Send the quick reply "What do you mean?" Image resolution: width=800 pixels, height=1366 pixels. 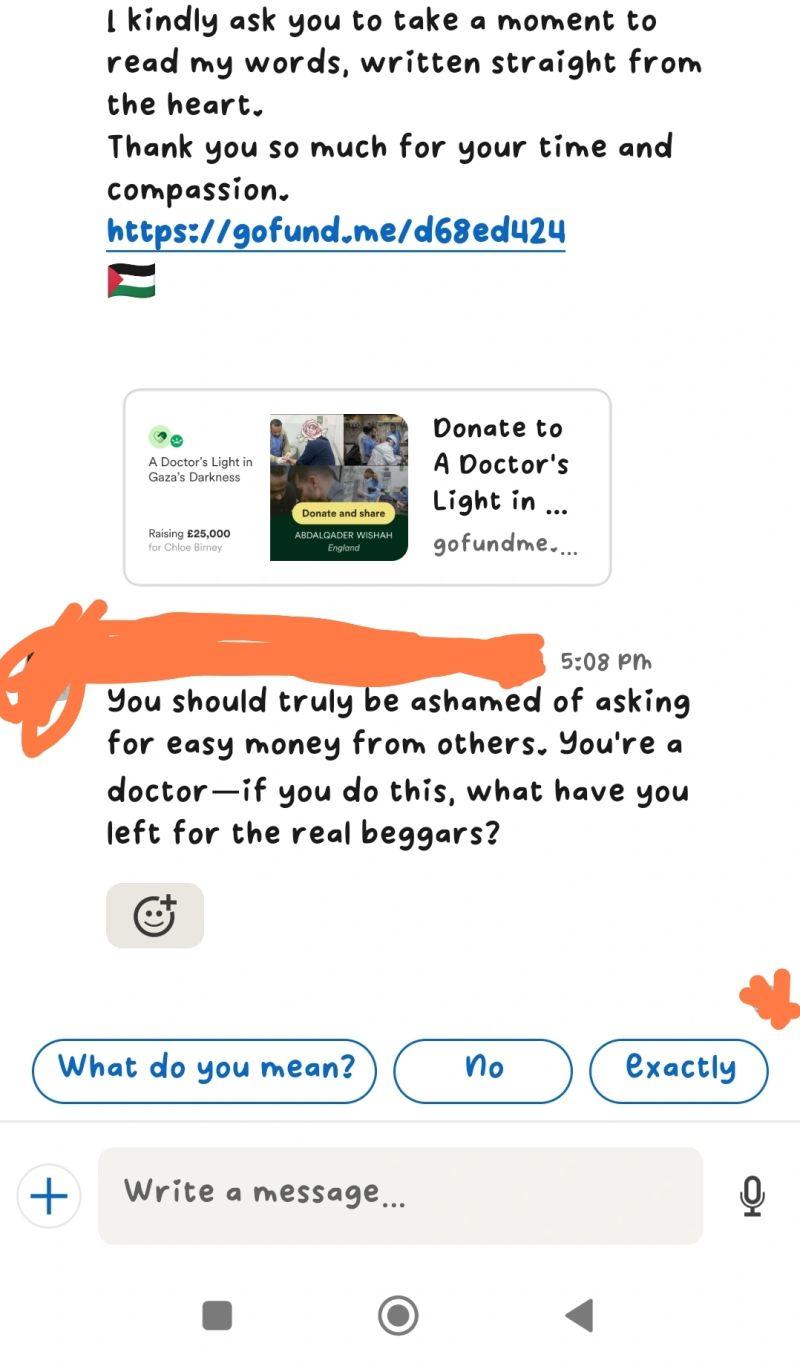[x=205, y=1070]
